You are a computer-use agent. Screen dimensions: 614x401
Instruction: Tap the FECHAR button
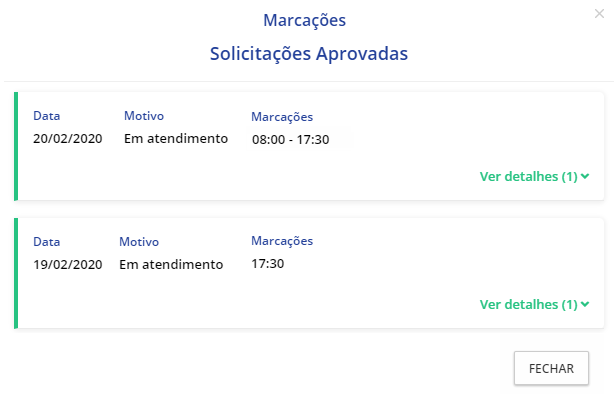[551, 368]
